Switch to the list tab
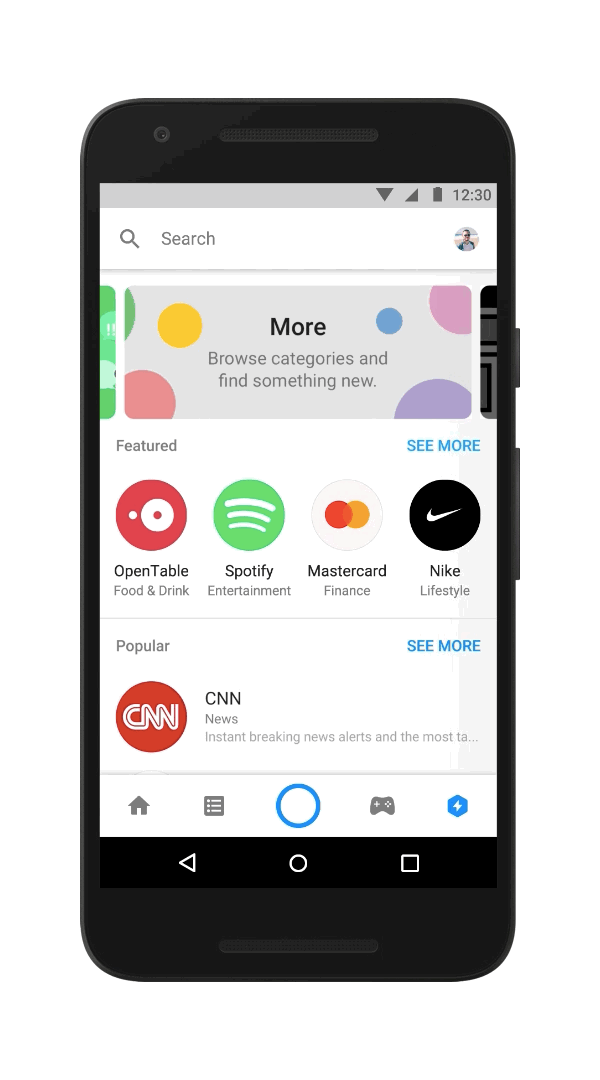Screen dimensions: 600x1080 [x=214, y=806]
